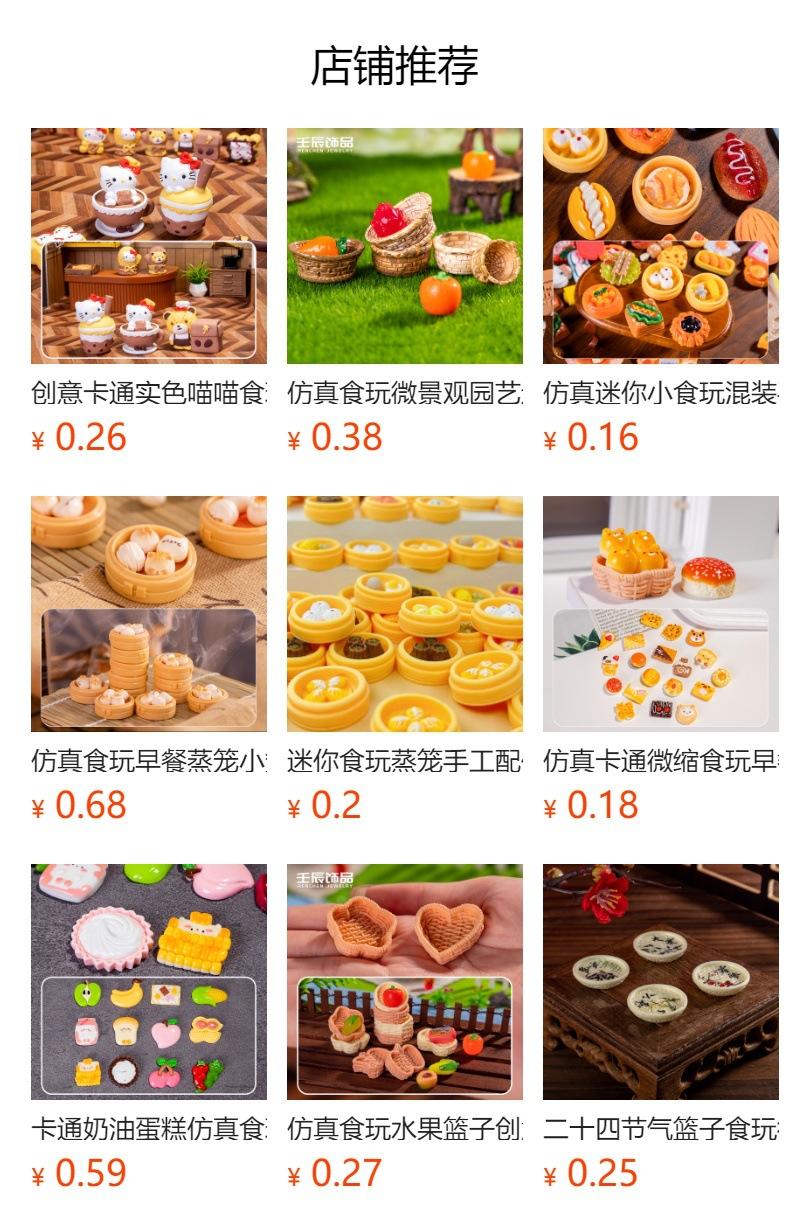Viewport: 790px width, 1232px height.
Task: Tap the 迷你食玩蒸笼手工配件 product
Action: click(x=405, y=614)
